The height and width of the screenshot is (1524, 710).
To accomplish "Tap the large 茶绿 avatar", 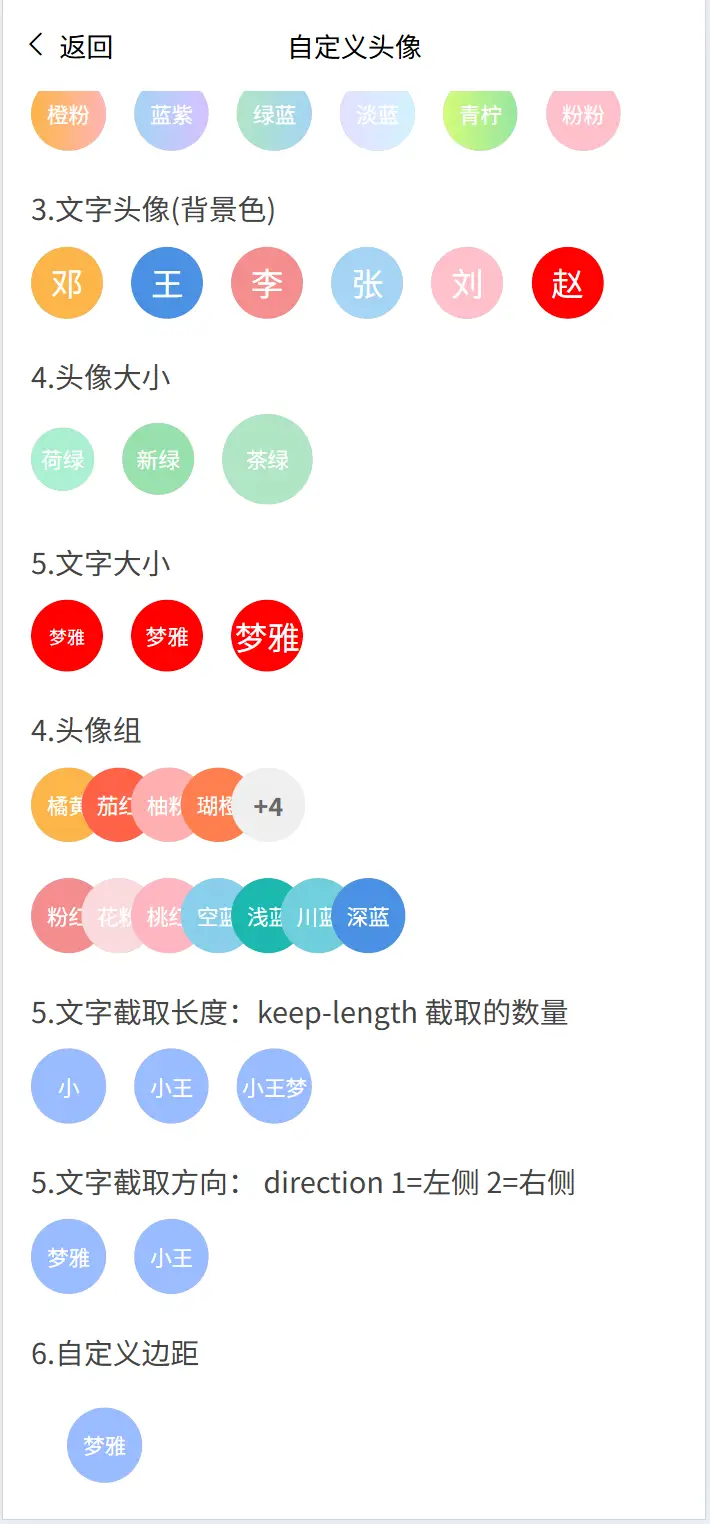I will point(267,460).
